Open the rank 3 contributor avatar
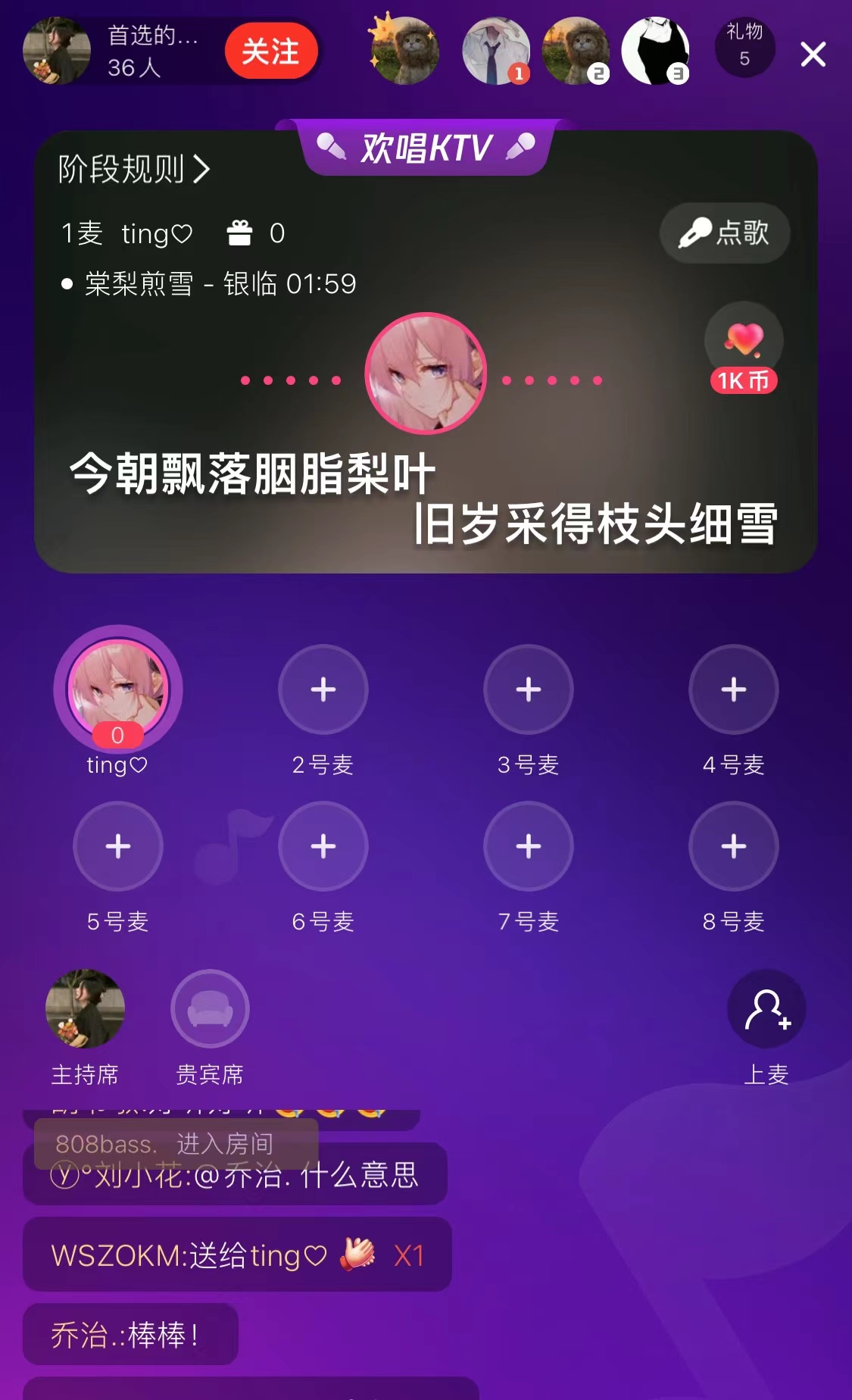 point(655,51)
